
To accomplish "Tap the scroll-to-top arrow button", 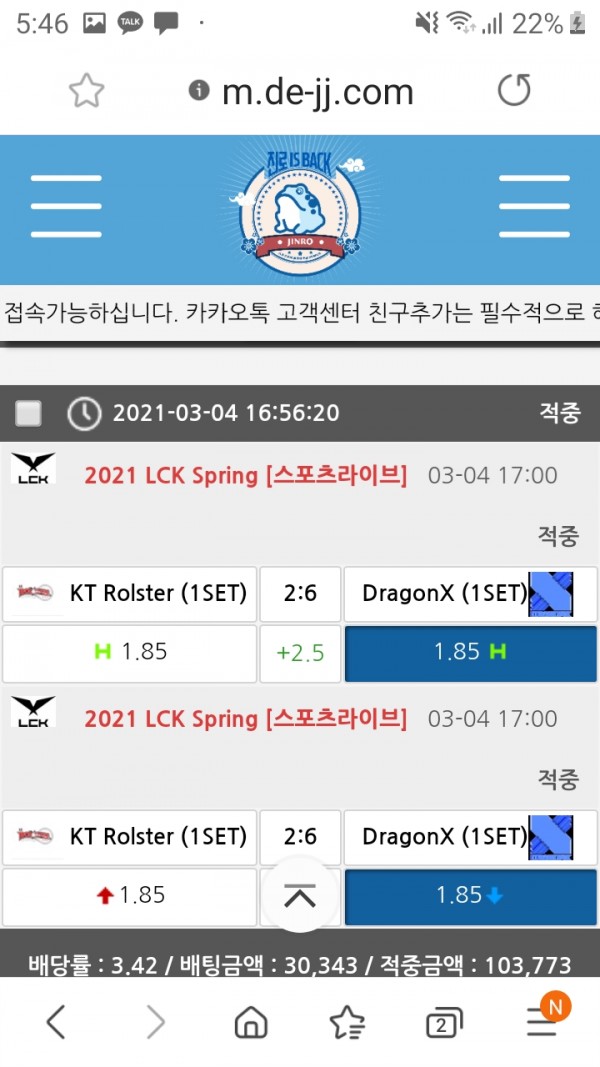I will [x=299, y=896].
